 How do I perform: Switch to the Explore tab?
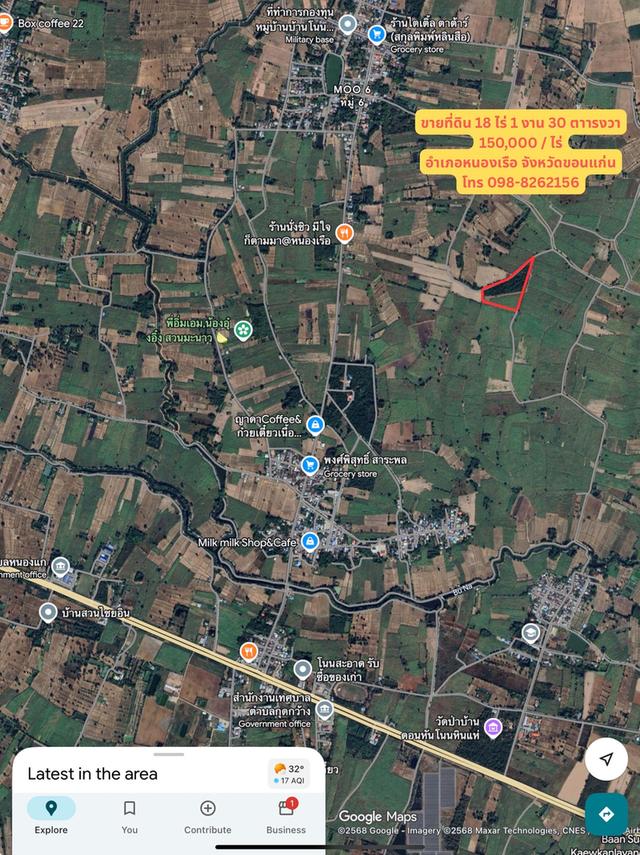click(51, 815)
